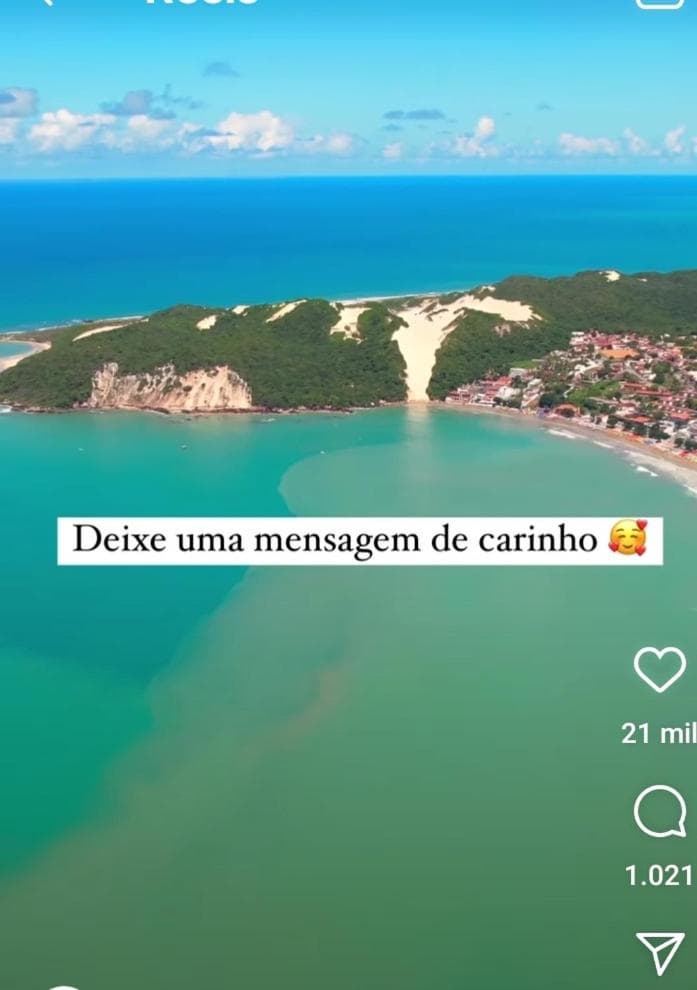Image resolution: width=697 pixels, height=990 pixels.
Task: Share this reel via the paper plane
Action: [660, 952]
